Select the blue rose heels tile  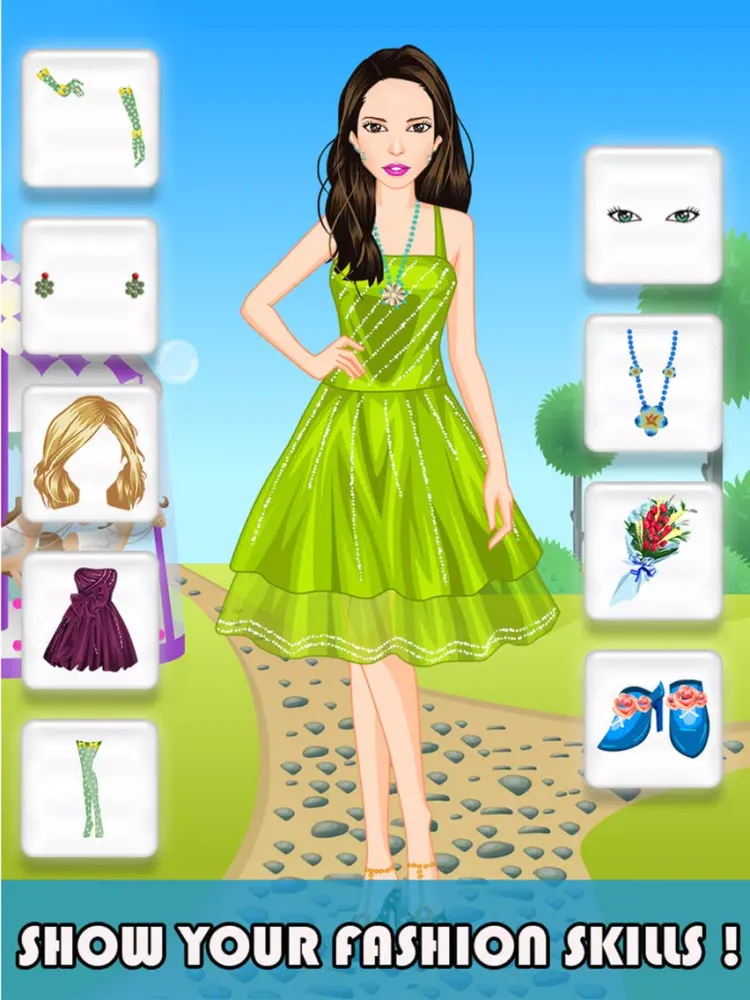tap(653, 718)
